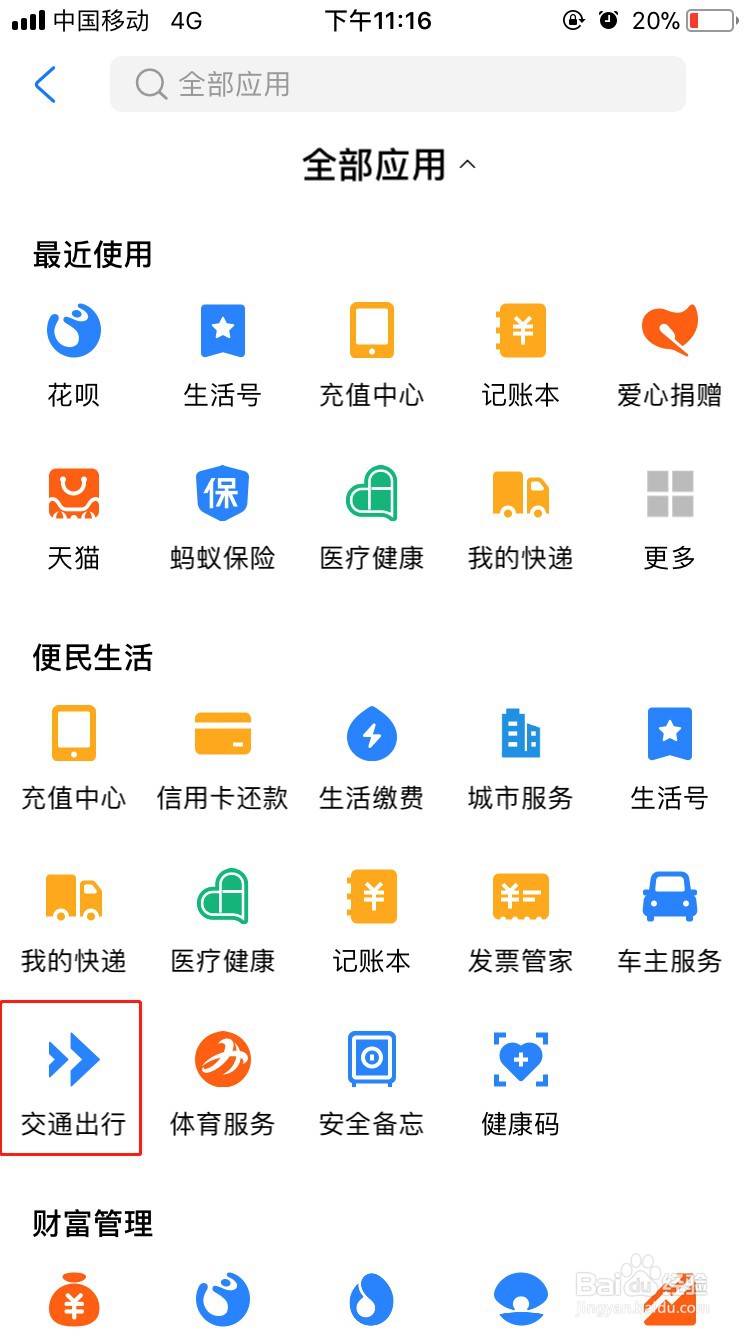The image size is (750, 1334).
Task: Open 体育服务
Action: point(222,1084)
